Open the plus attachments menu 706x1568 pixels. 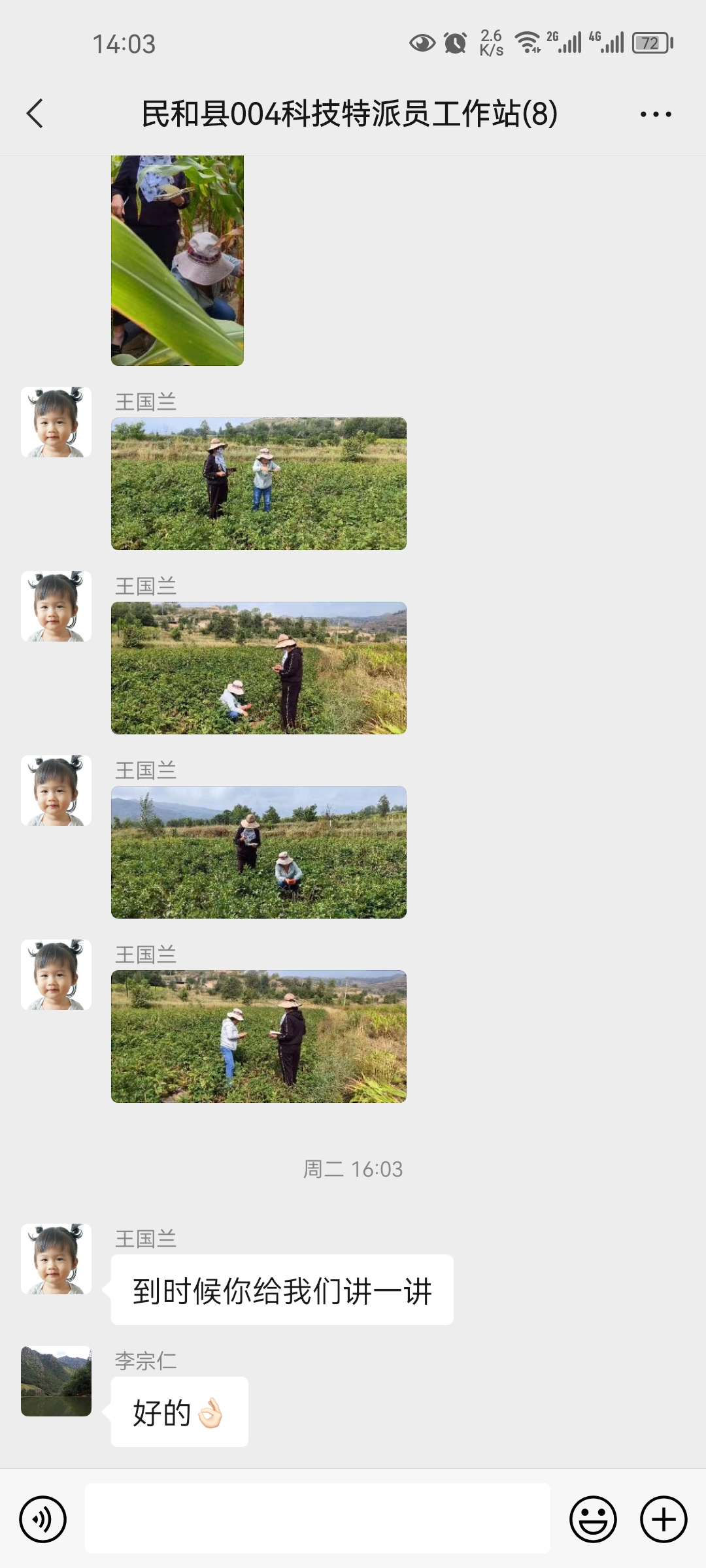(664, 1519)
